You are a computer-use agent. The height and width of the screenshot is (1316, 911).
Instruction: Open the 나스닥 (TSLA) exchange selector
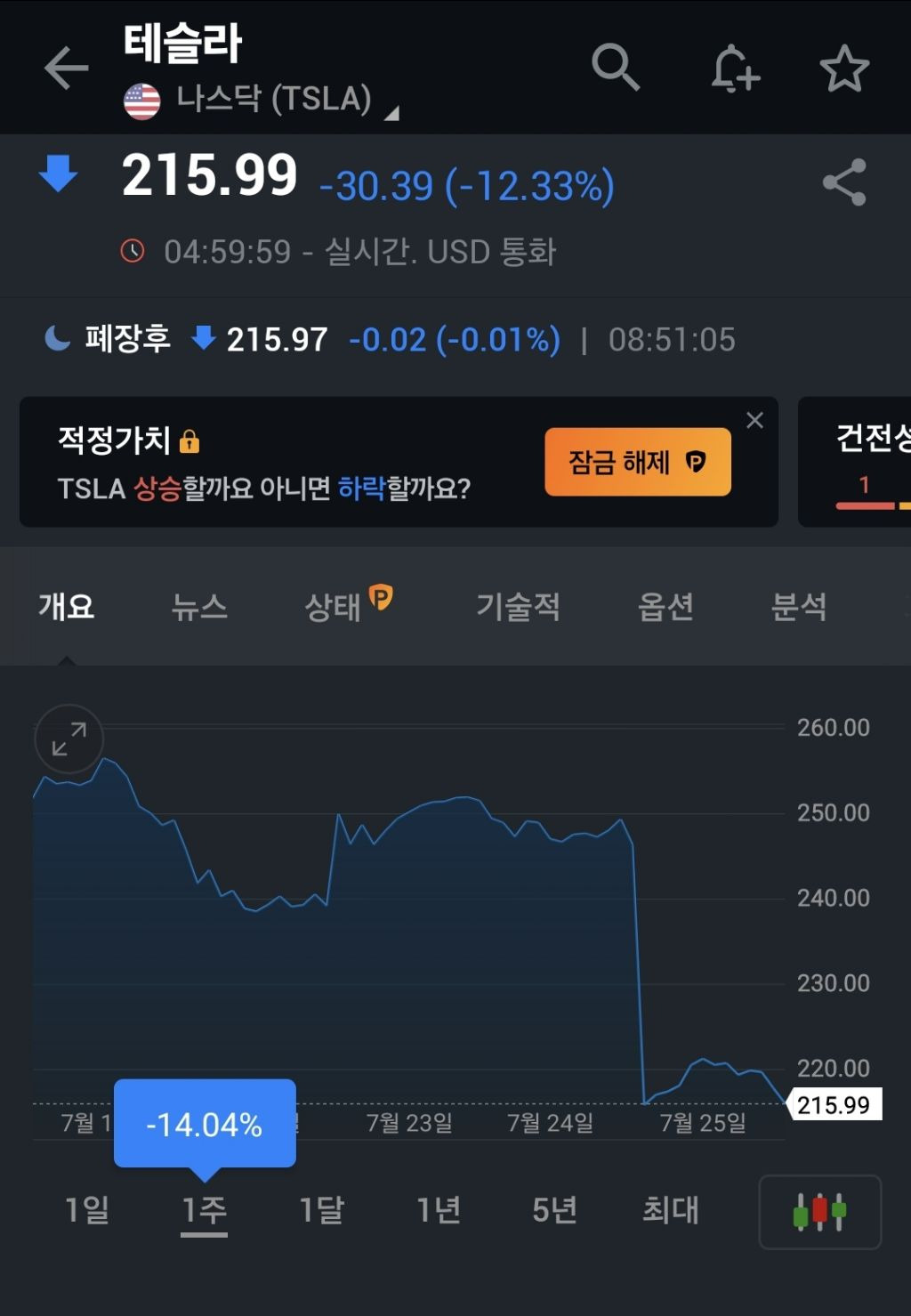(276, 100)
